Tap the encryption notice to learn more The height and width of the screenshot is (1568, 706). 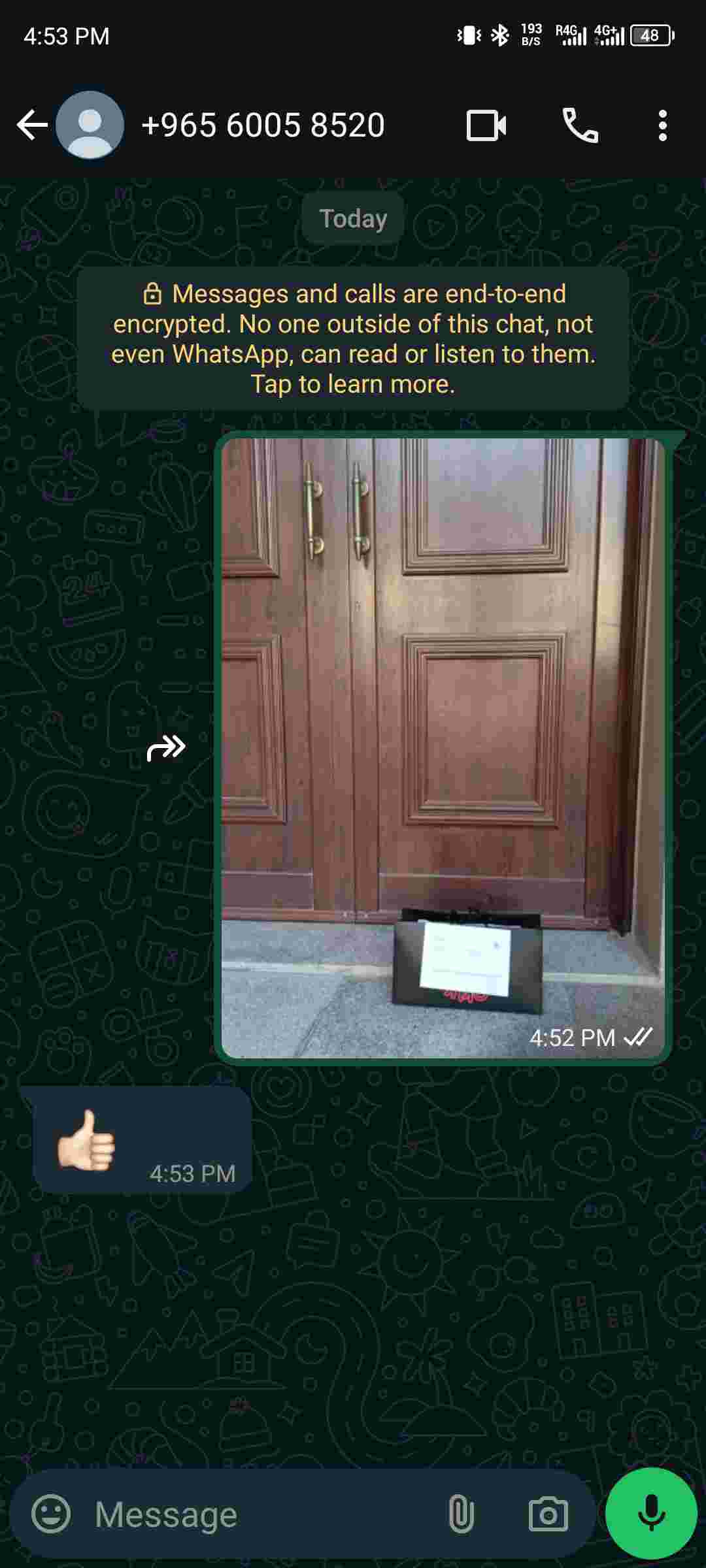[353, 338]
